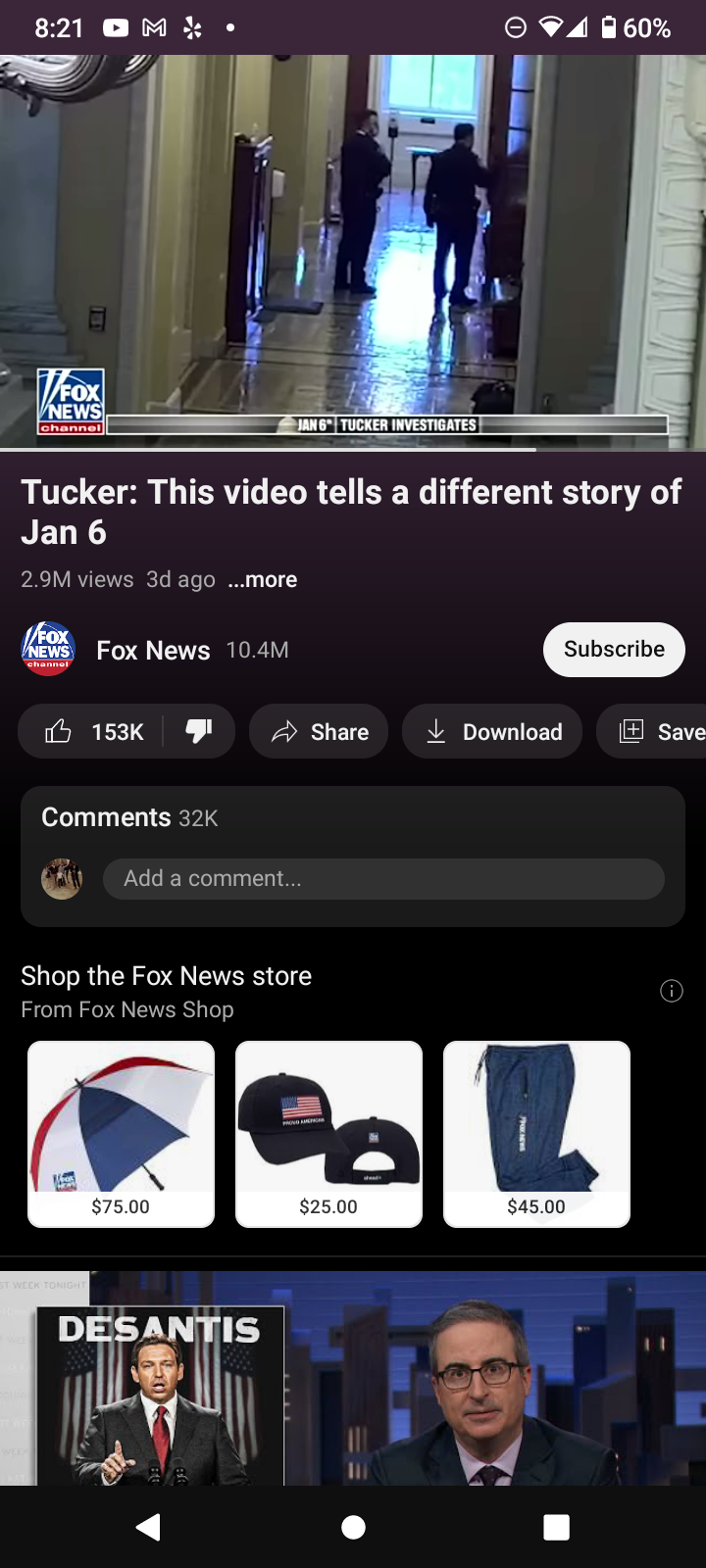The image size is (706, 1568).
Task: View the $45.00 sweatpants product
Action: tap(536, 1133)
